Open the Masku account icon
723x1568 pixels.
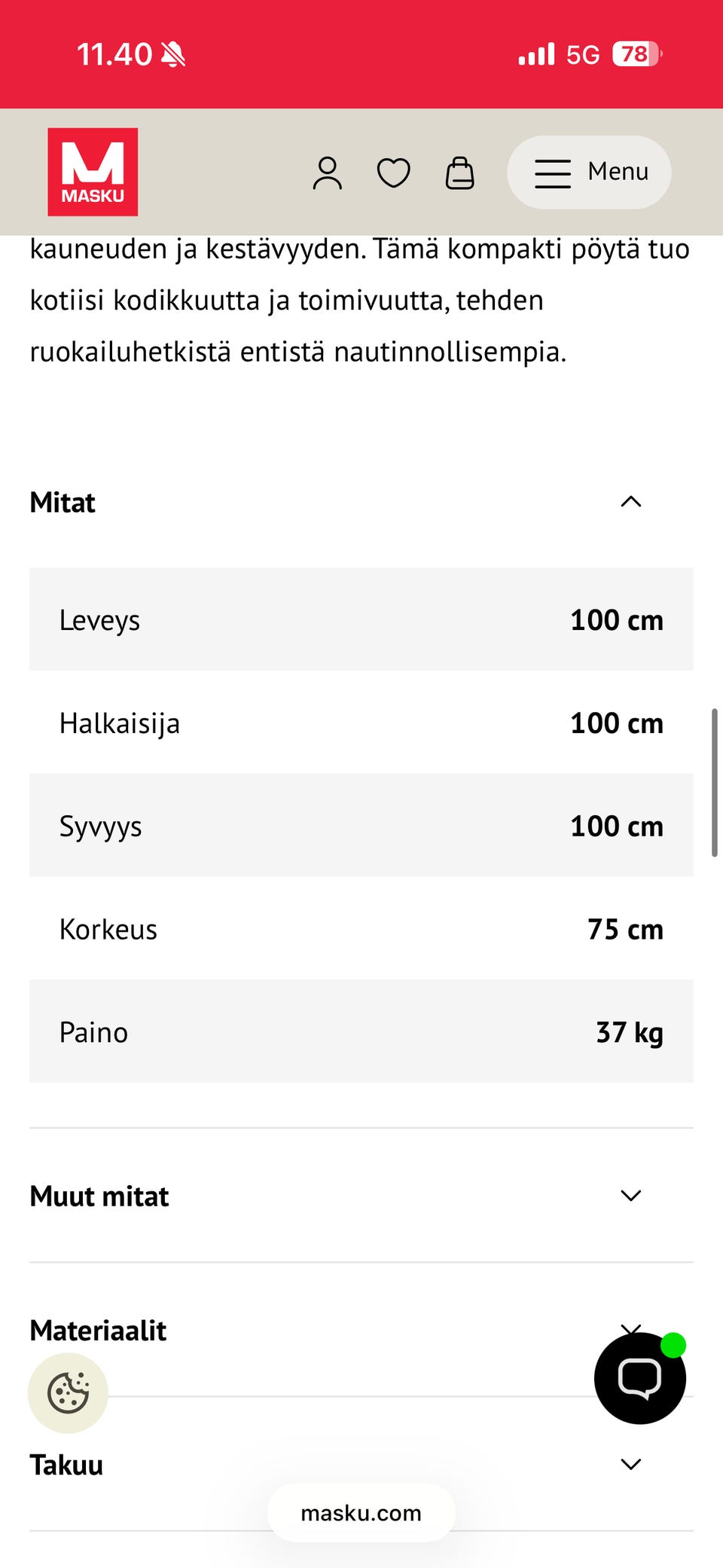click(x=328, y=172)
